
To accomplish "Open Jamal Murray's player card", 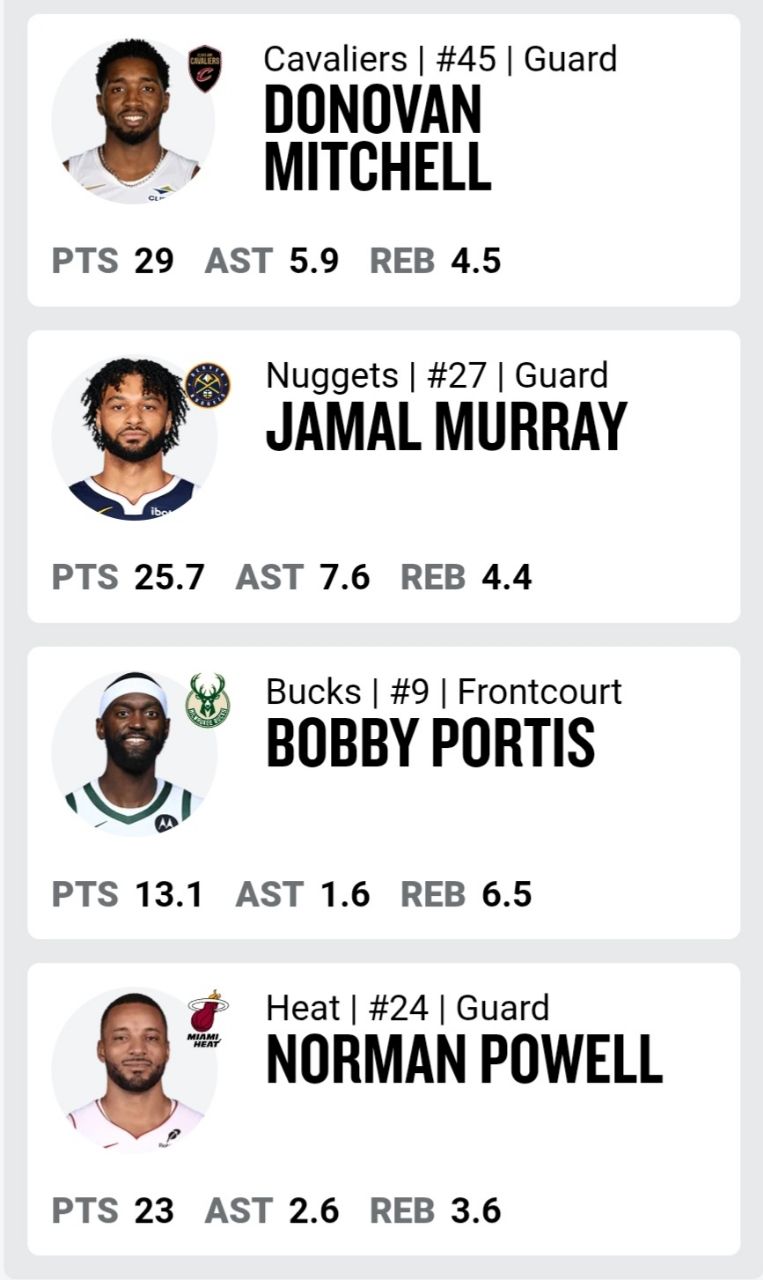I will click(x=383, y=476).
